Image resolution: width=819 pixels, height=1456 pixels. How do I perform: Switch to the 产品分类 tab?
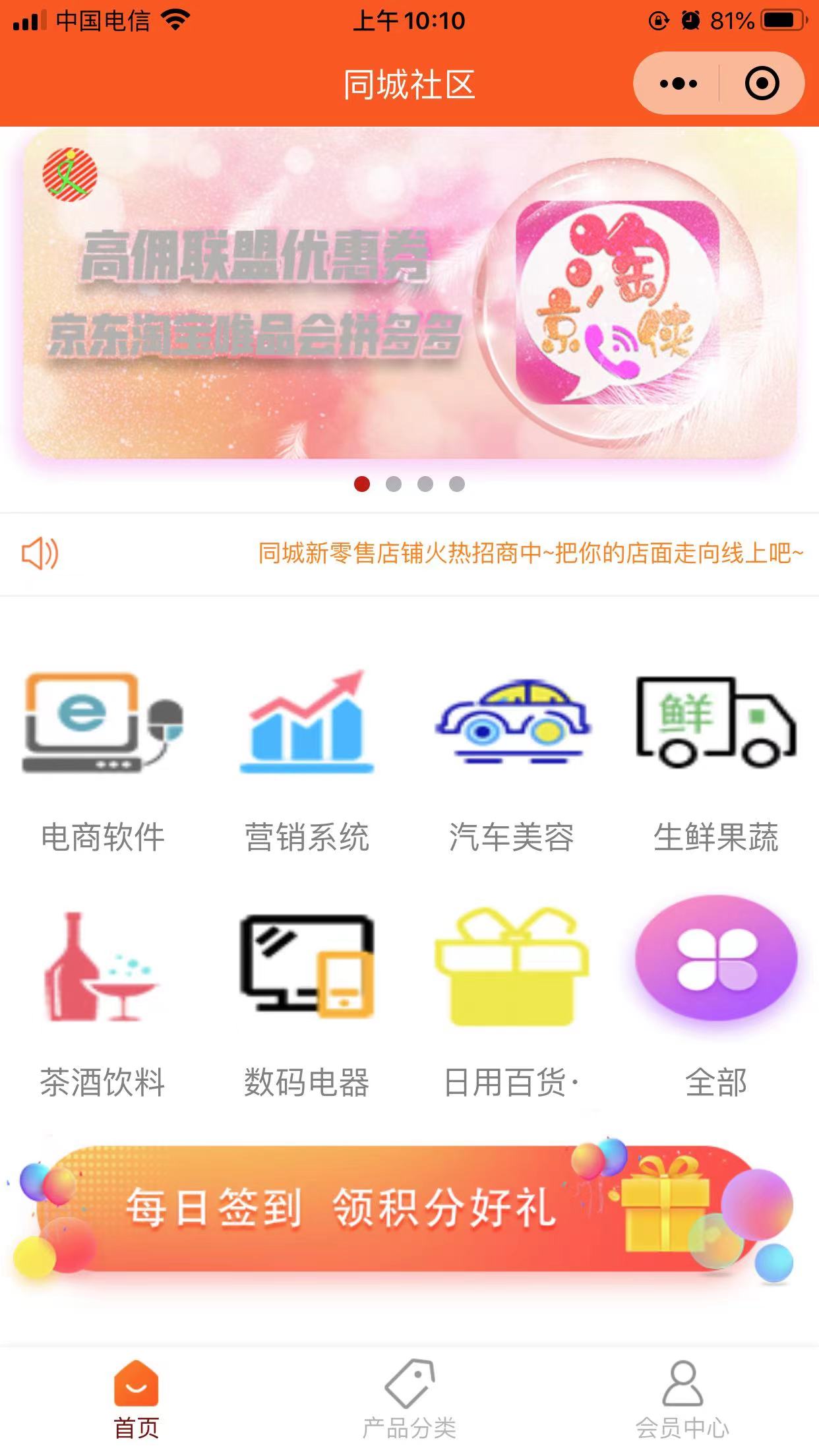(x=409, y=1399)
